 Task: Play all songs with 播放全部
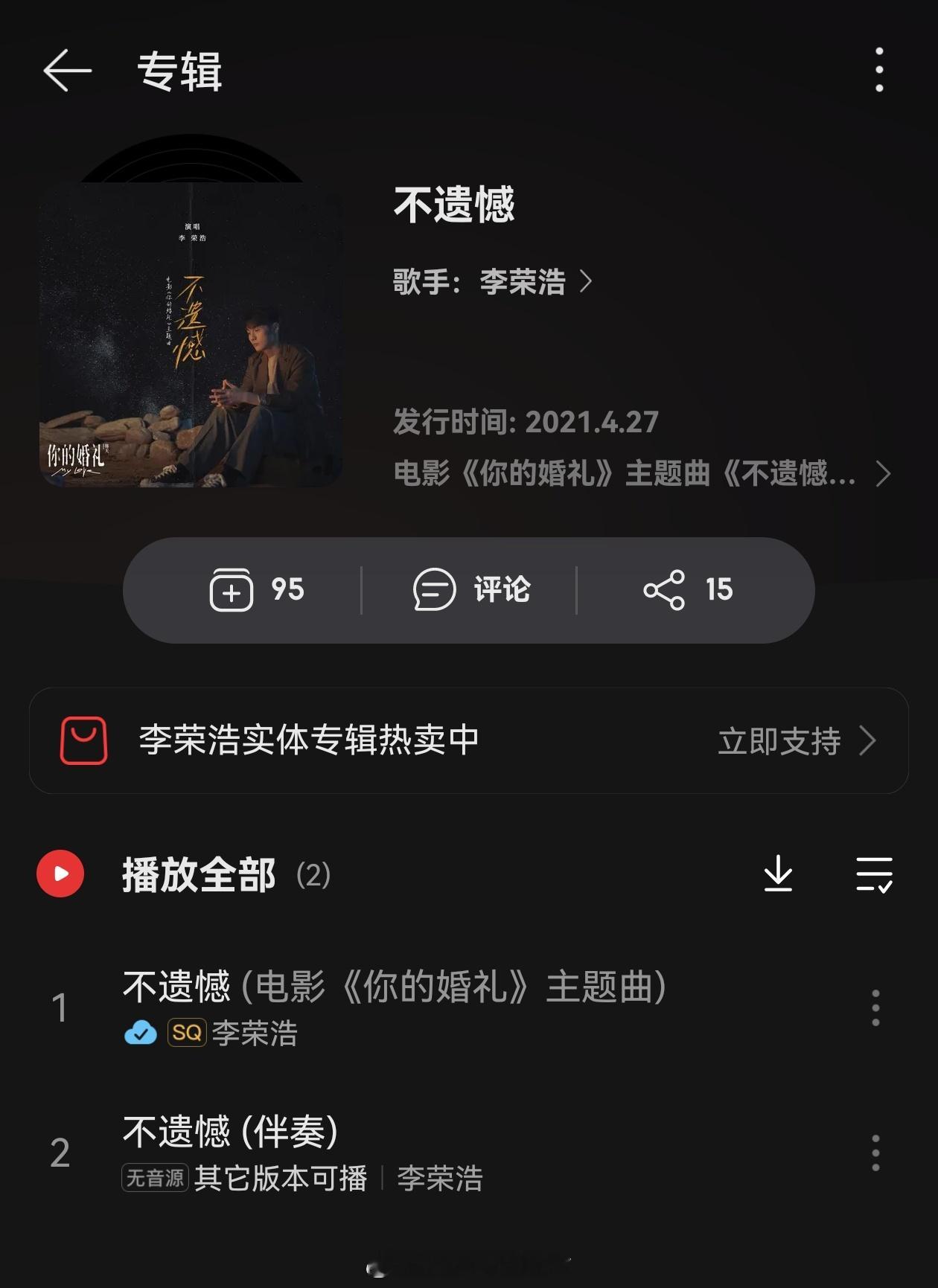(61, 874)
